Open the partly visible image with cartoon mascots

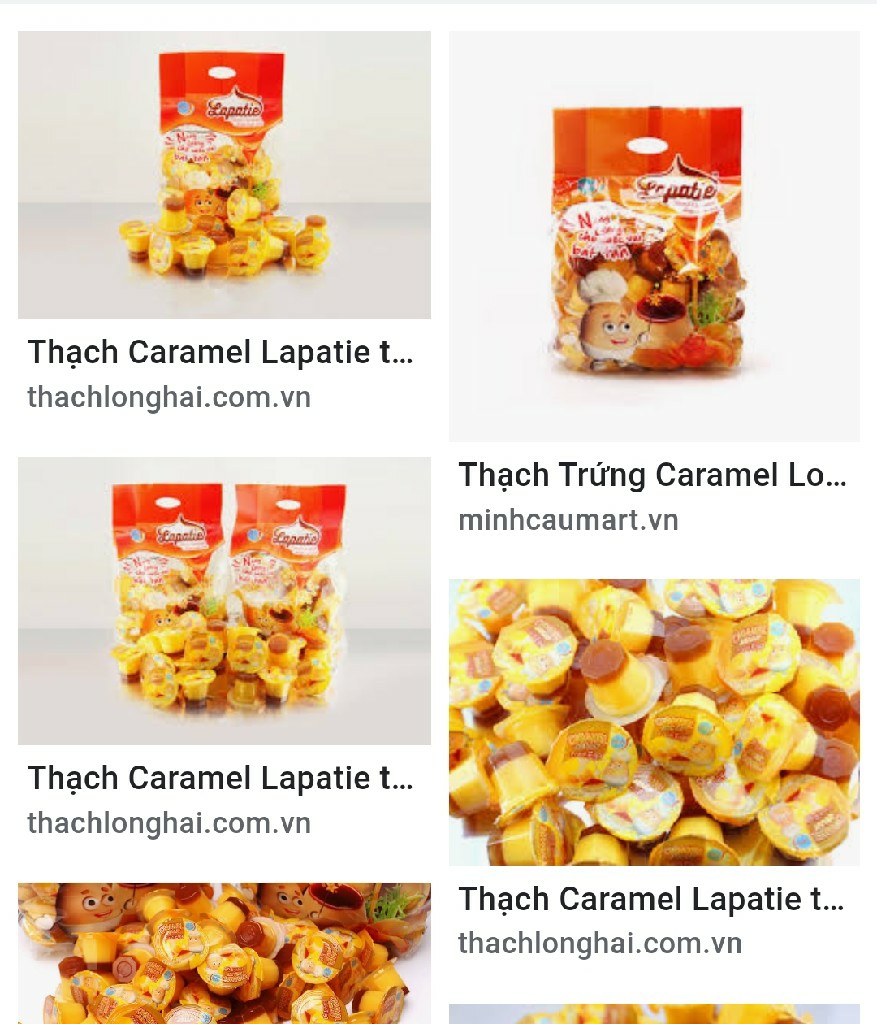coord(224,953)
